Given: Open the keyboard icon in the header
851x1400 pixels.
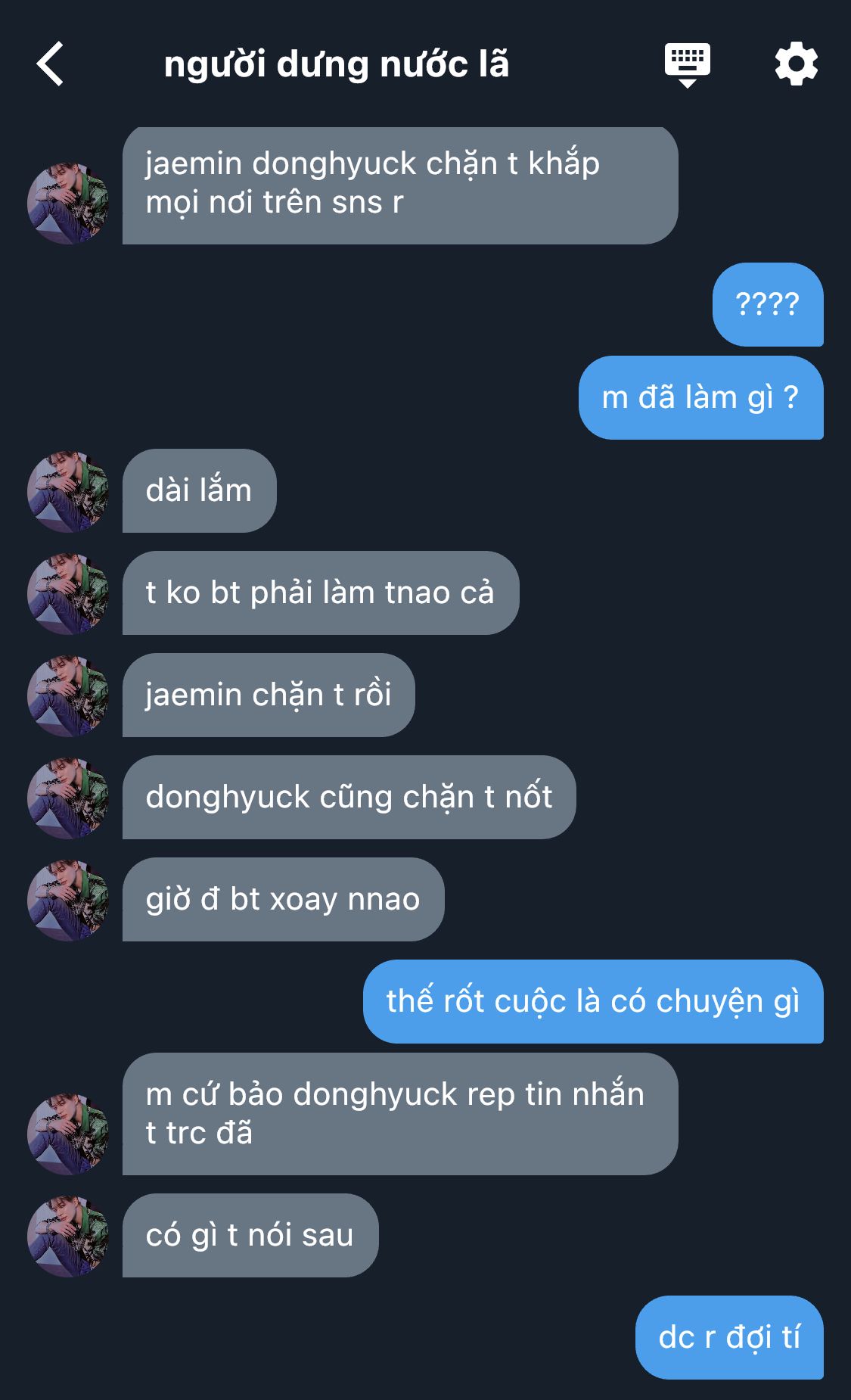Looking at the screenshot, I should [x=687, y=65].
